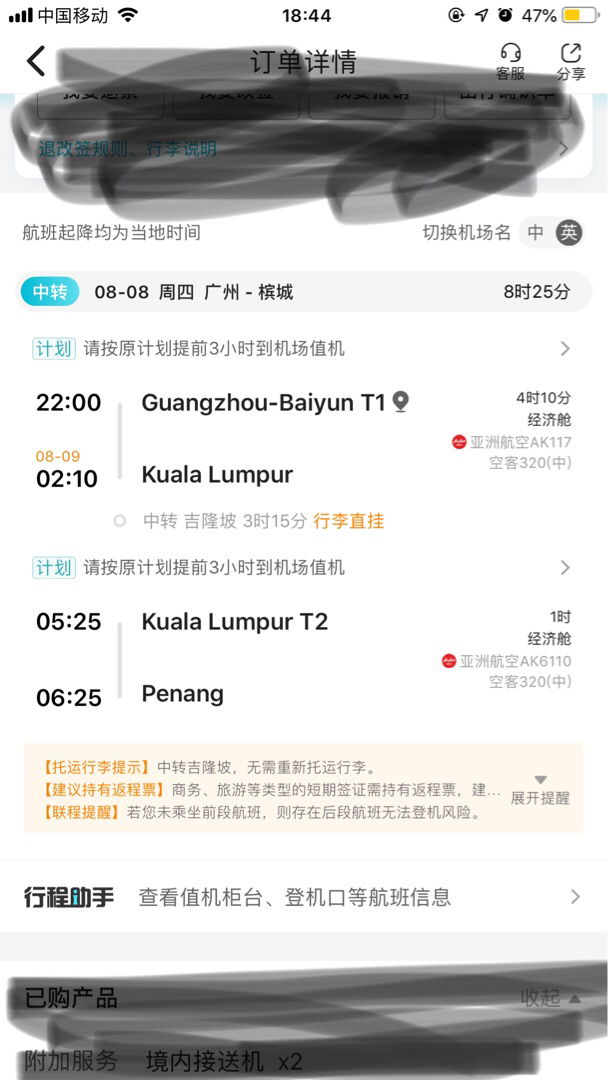View Guangzhou-Baiyun T1 location pin
This screenshot has height=1080, width=608.
pos(400,402)
